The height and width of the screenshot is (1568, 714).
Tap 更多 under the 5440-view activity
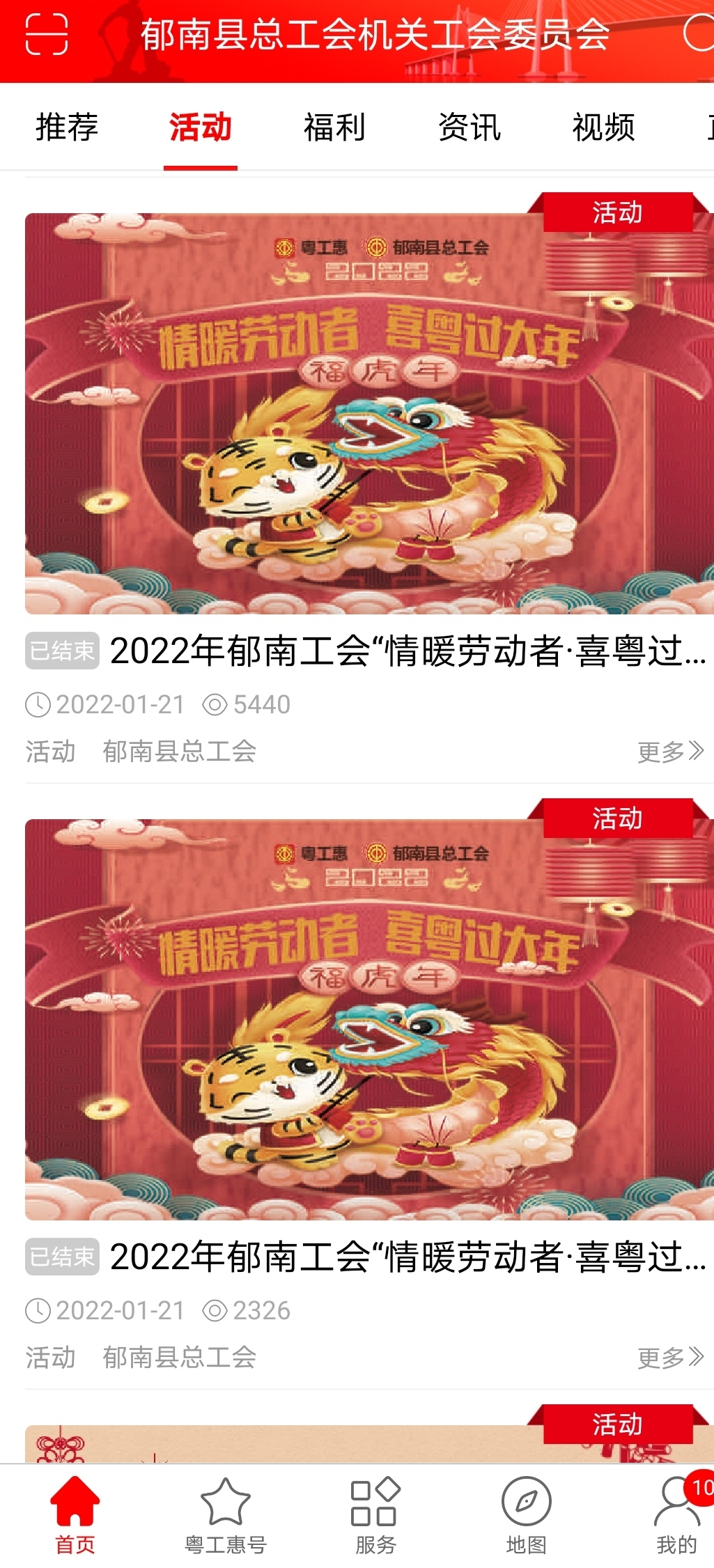click(x=670, y=751)
